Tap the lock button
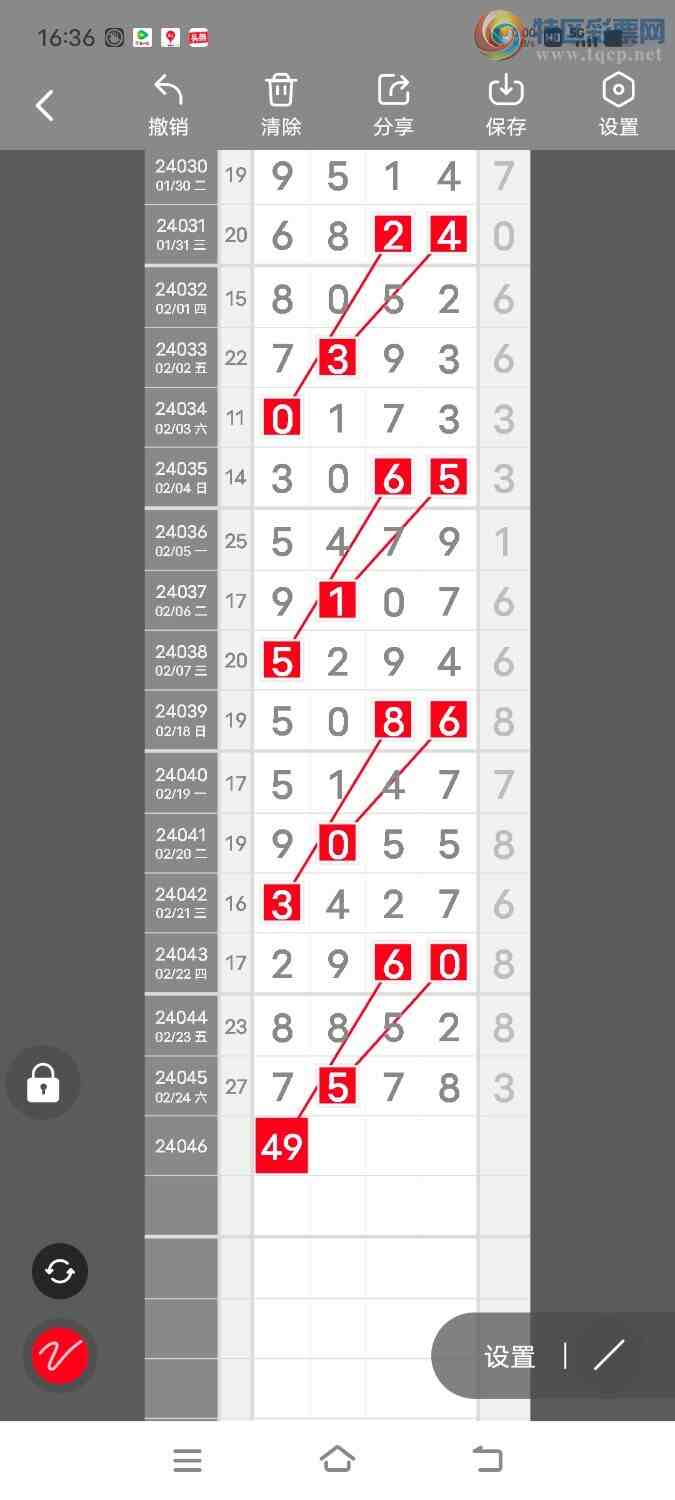Viewport: 675px width, 1500px height. tap(43, 1082)
